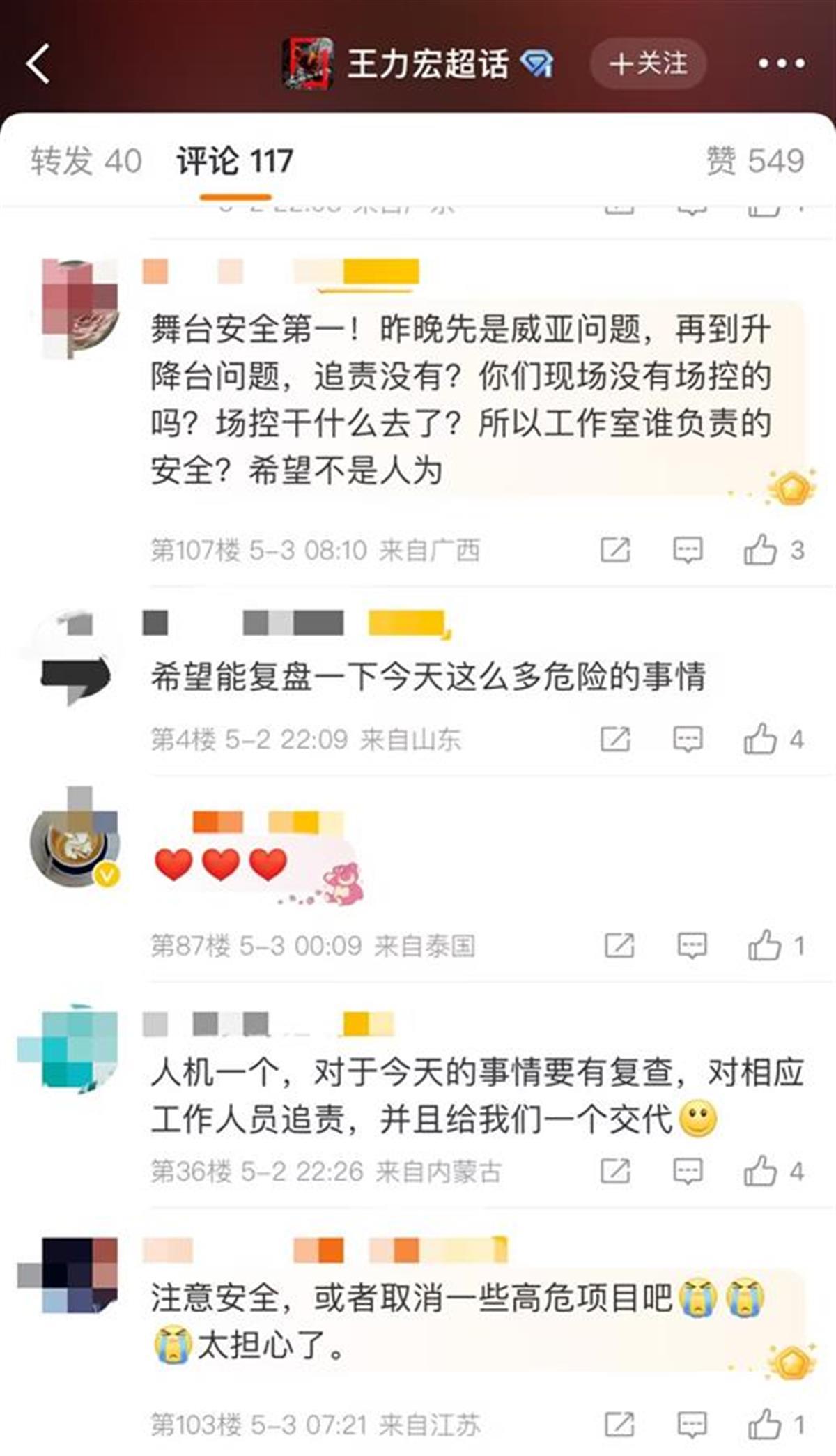Like the 第87楼 comment from 泰国
The image size is (836, 1456).
[x=764, y=946]
